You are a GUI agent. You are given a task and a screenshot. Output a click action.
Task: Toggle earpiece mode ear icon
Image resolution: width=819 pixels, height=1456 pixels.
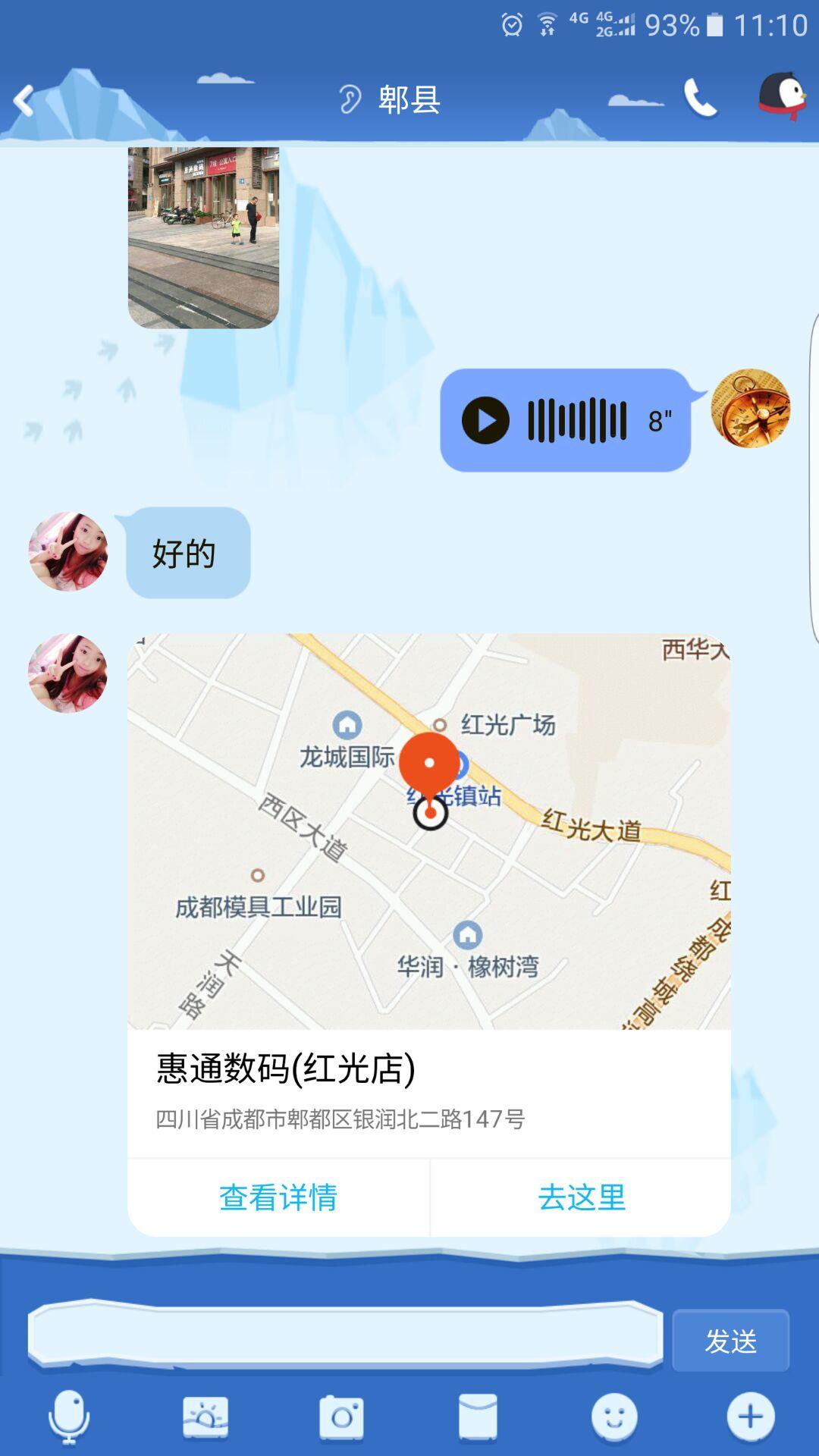(x=350, y=99)
